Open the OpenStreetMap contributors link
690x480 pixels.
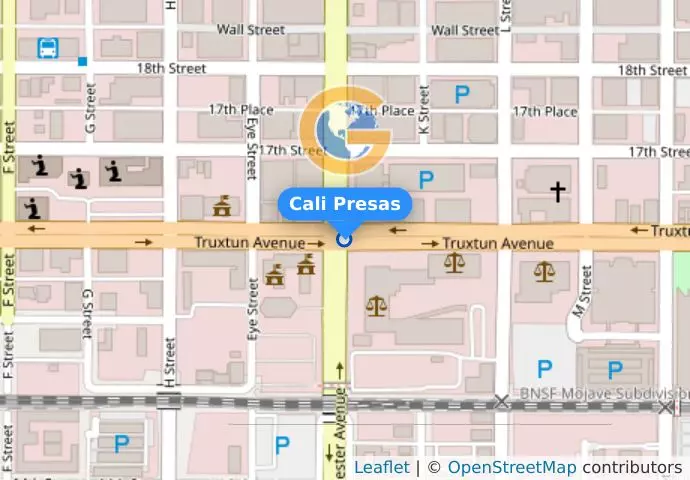tap(511, 467)
